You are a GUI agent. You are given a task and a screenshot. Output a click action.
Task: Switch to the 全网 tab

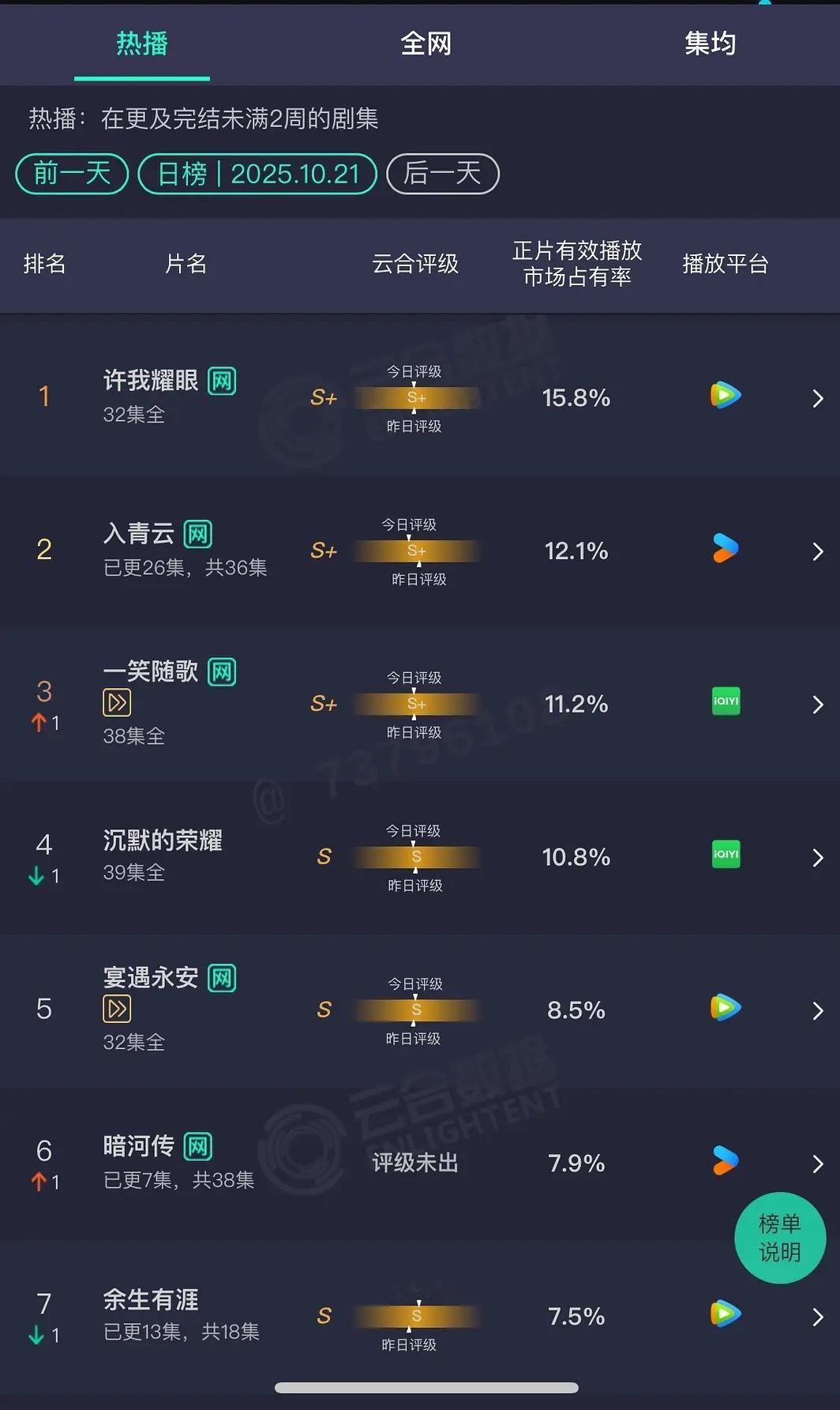point(426,43)
